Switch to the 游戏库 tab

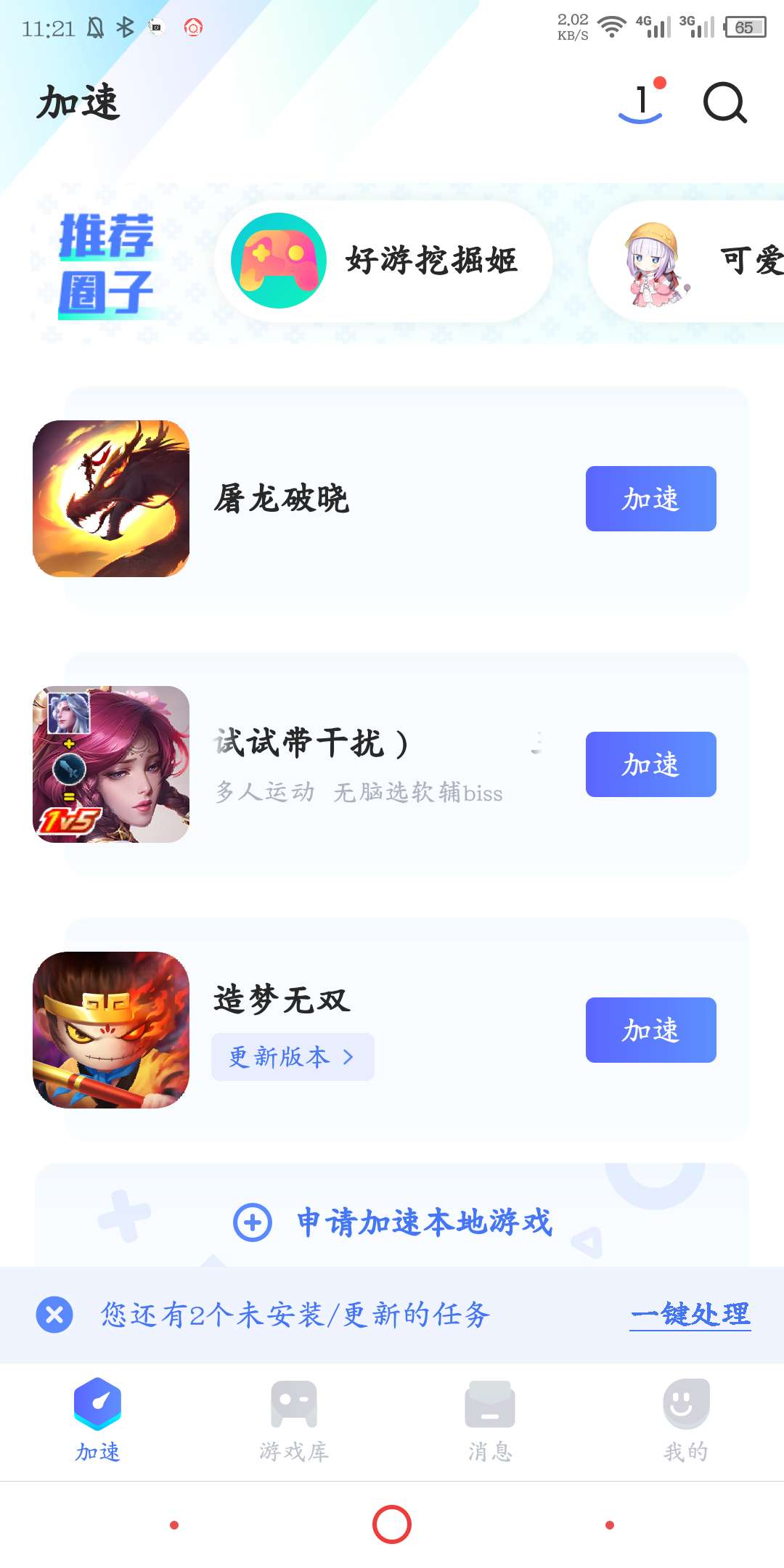(294, 1421)
